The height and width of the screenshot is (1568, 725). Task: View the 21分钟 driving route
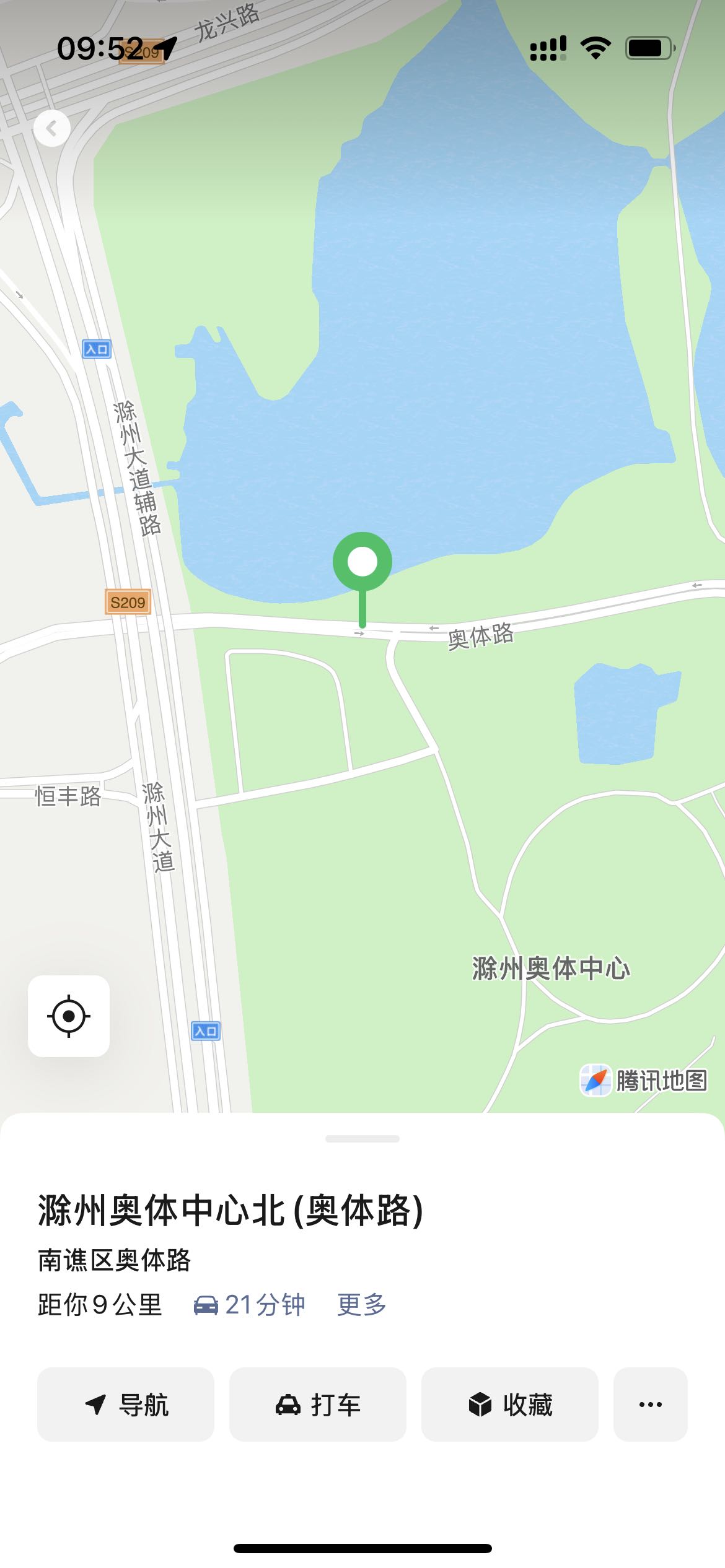click(250, 1305)
